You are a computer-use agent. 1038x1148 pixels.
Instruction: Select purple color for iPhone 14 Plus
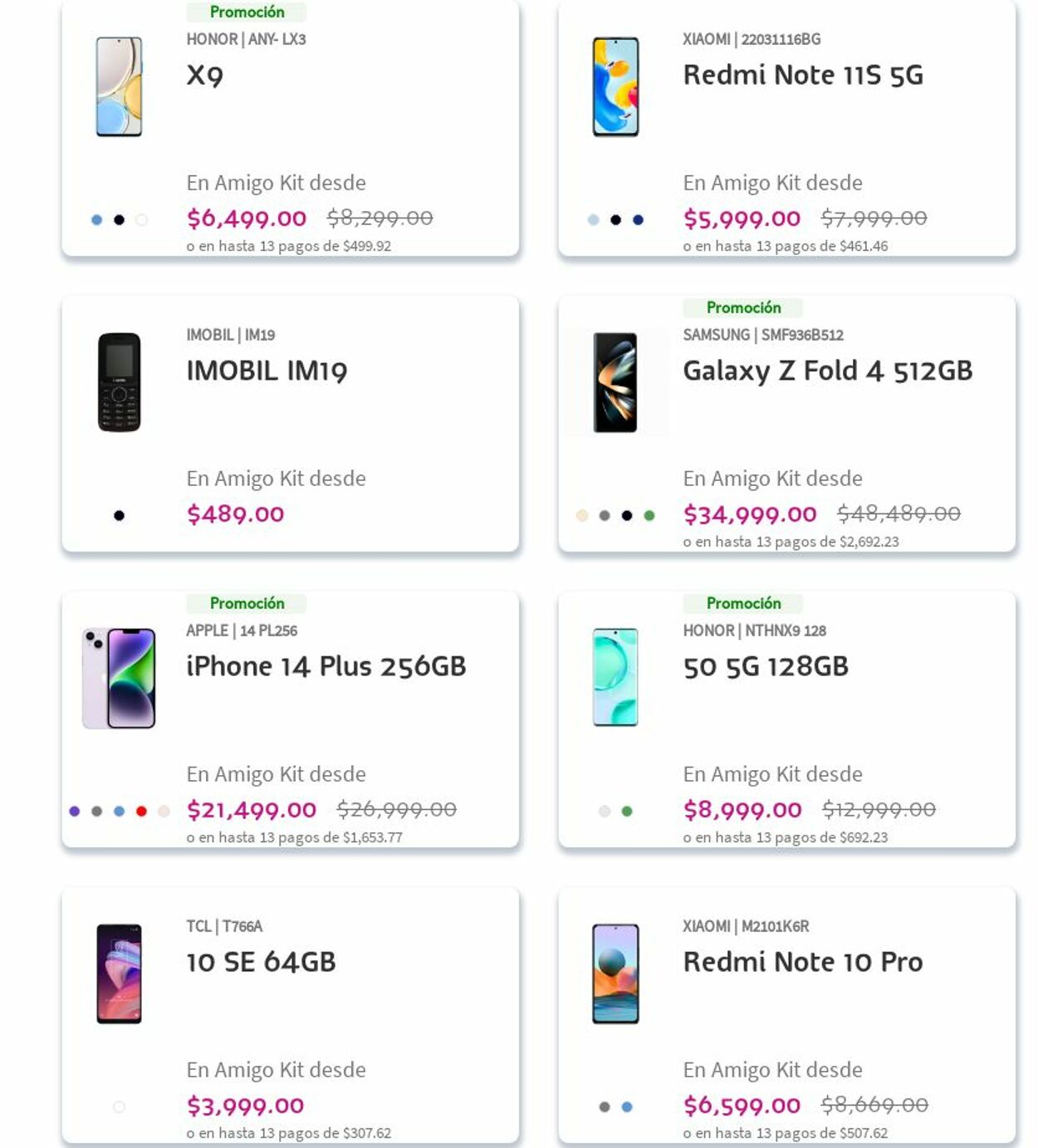pyautogui.click(x=74, y=812)
